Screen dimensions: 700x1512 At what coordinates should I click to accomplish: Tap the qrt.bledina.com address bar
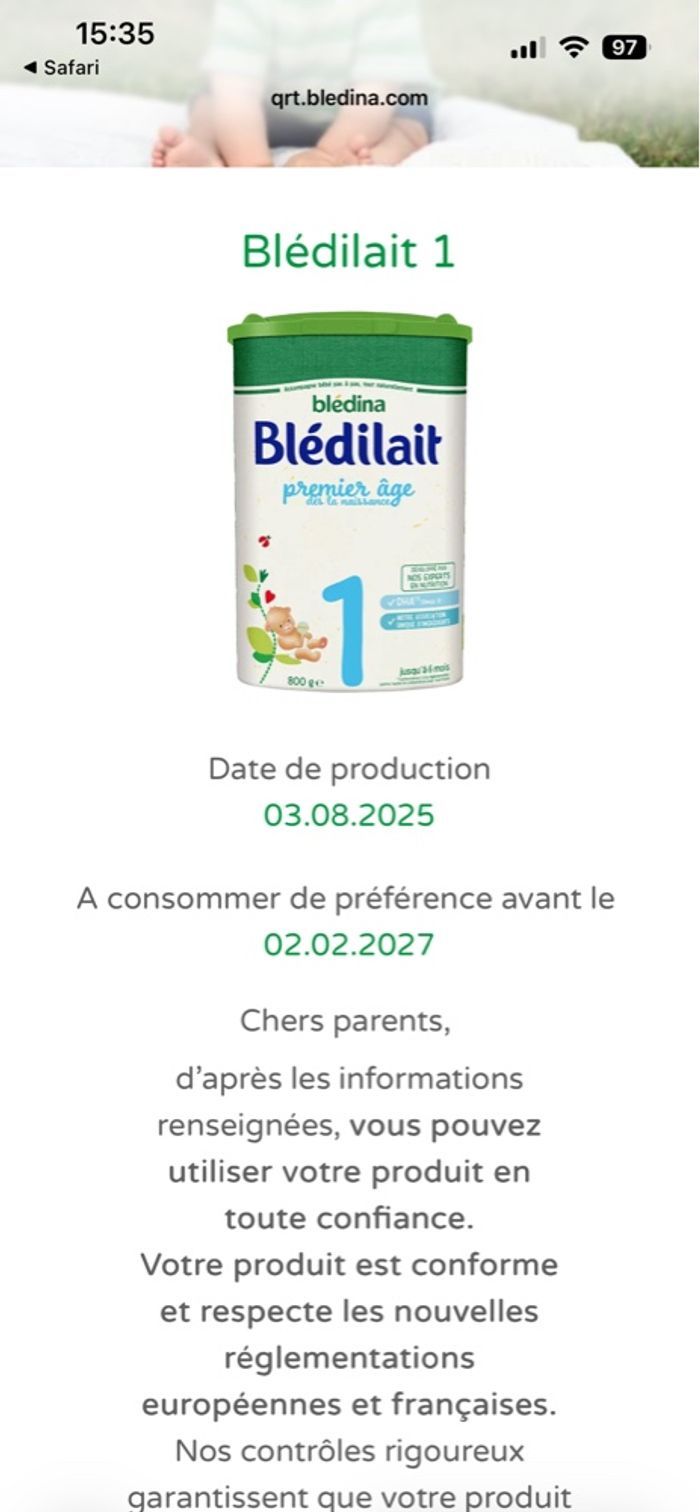[349, 98]
